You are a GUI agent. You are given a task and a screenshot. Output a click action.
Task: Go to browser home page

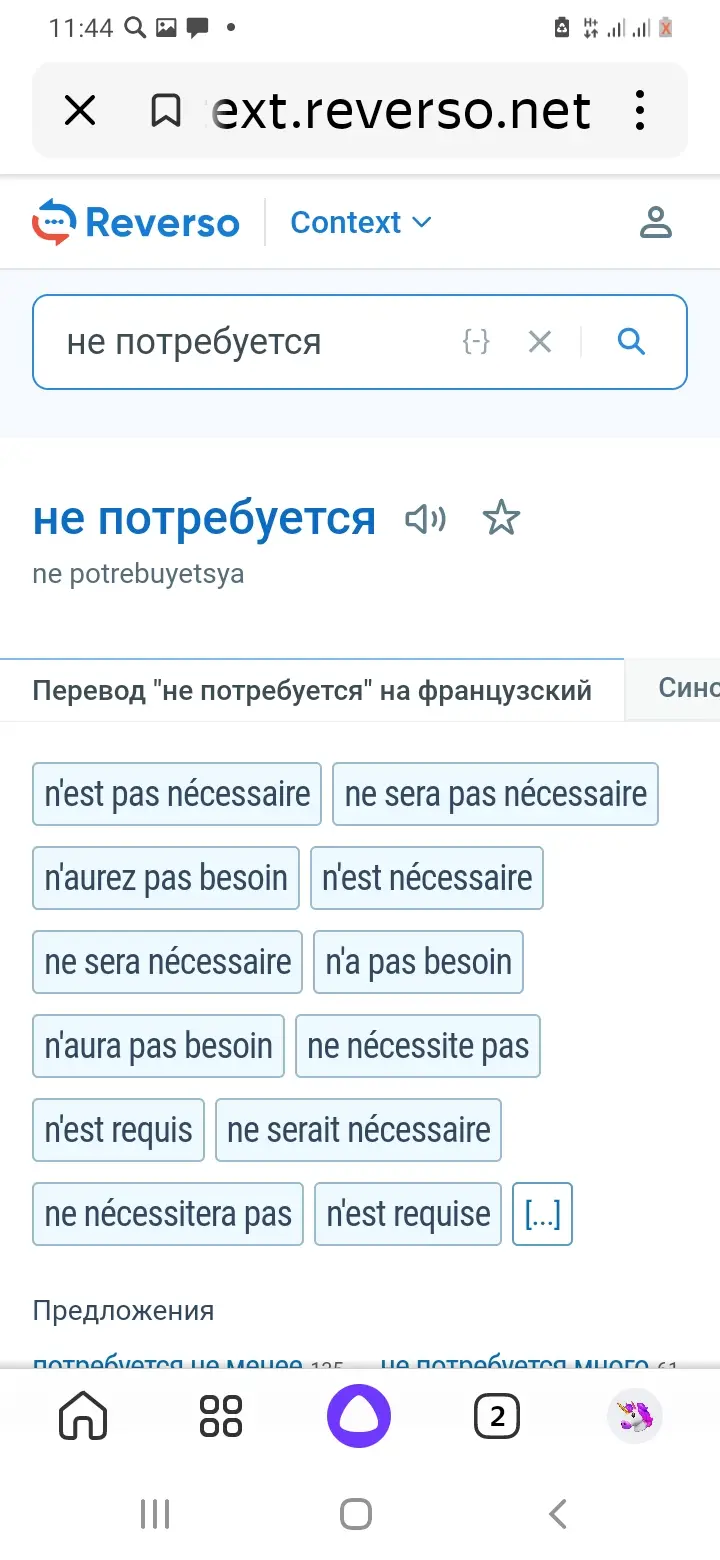click(83, 1416)
